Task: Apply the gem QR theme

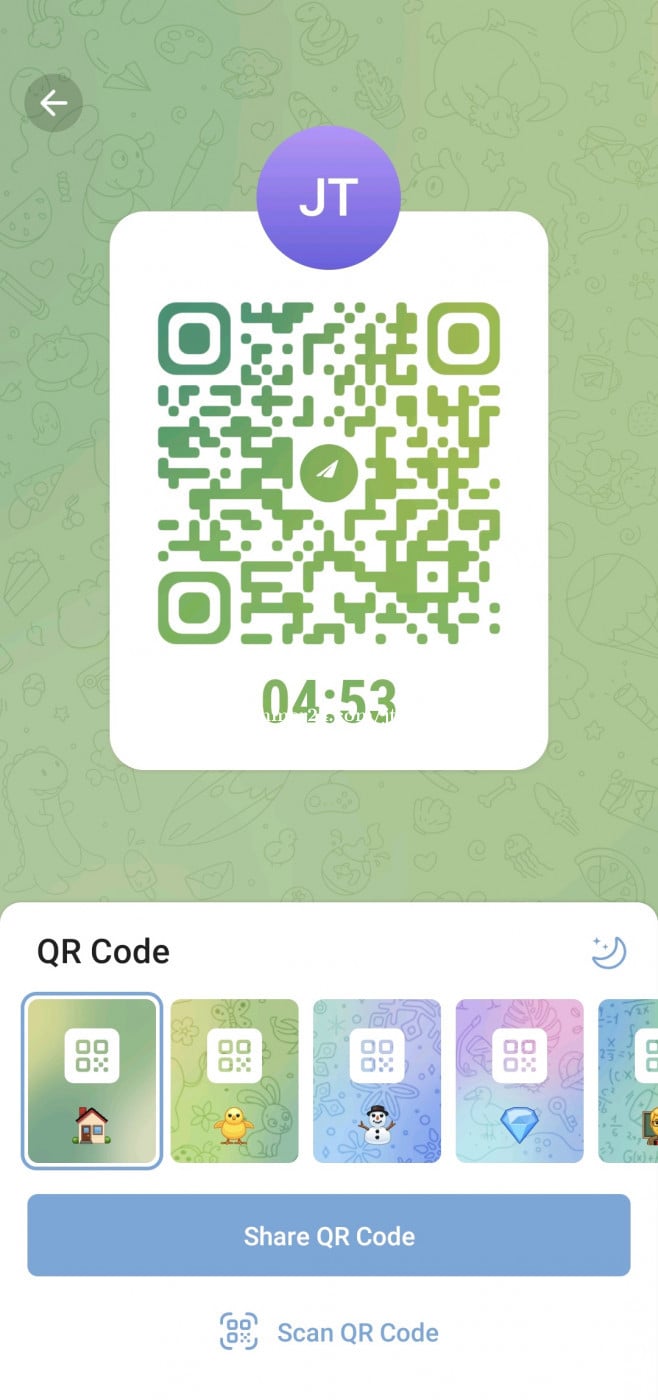Action: [x=519, y=1081]
